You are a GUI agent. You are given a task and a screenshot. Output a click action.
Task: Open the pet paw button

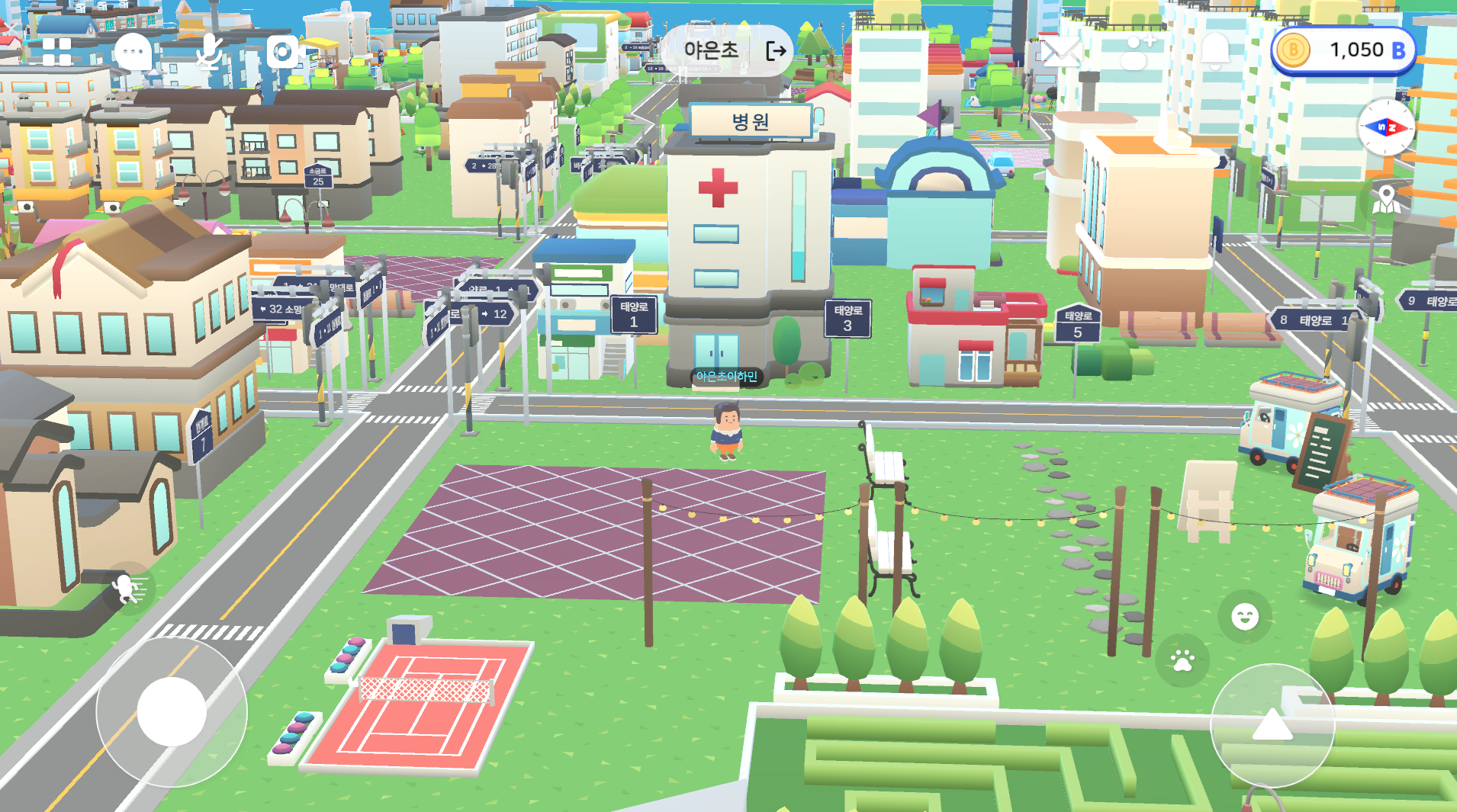pos(1182,660)
